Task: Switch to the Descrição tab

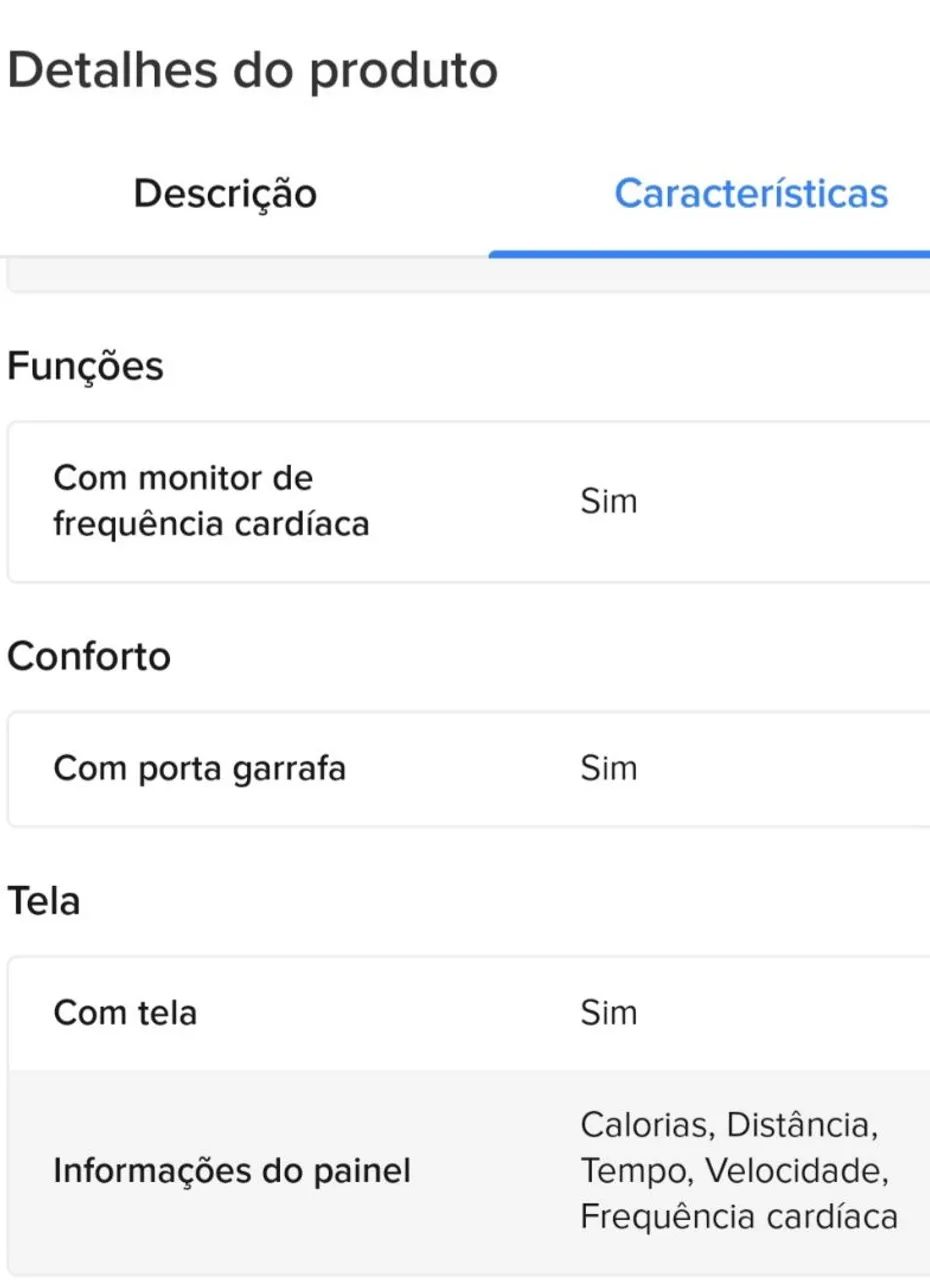Action: [225, 194]
